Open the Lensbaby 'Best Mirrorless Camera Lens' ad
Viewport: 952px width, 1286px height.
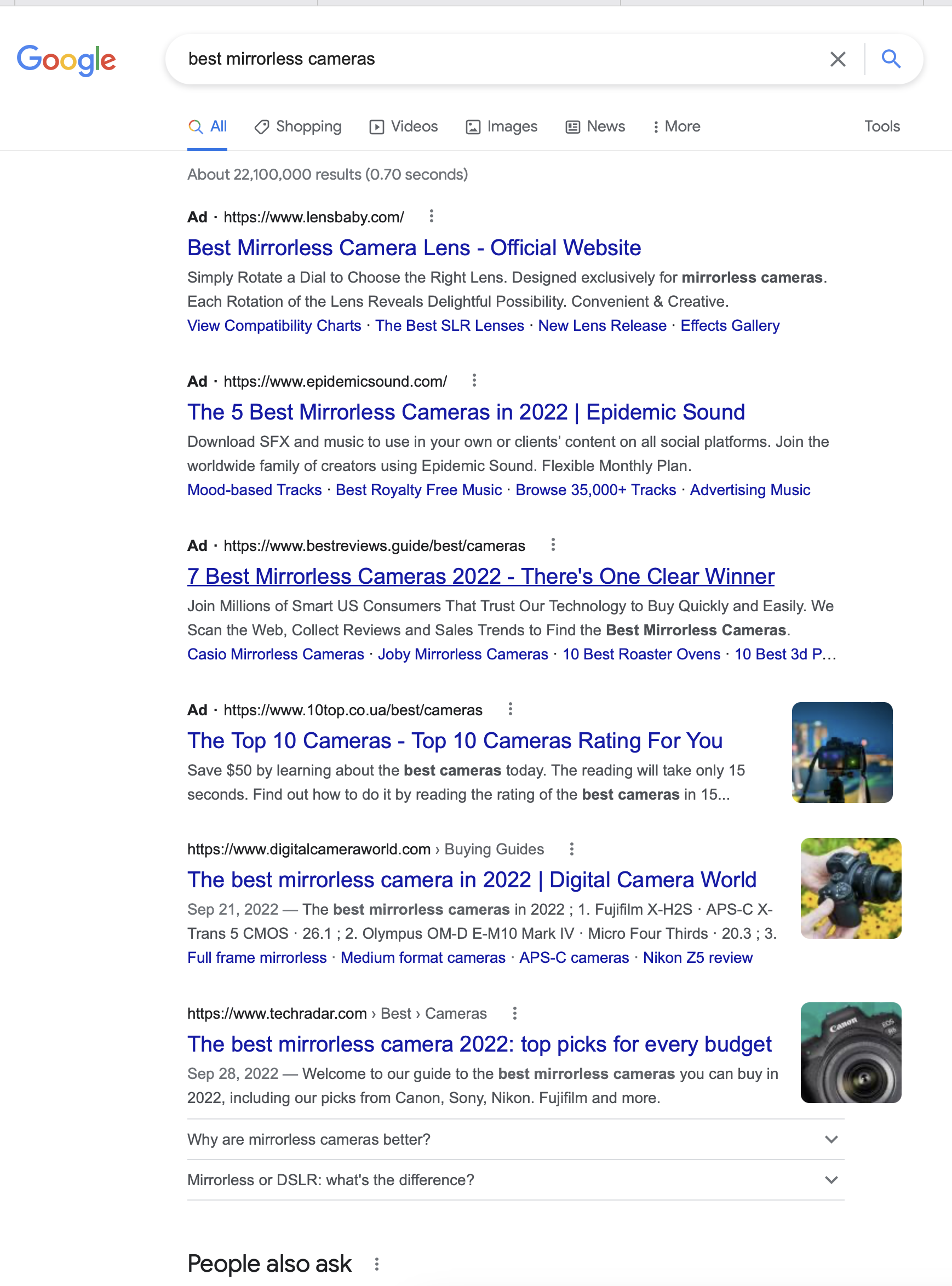pos(414,248)
